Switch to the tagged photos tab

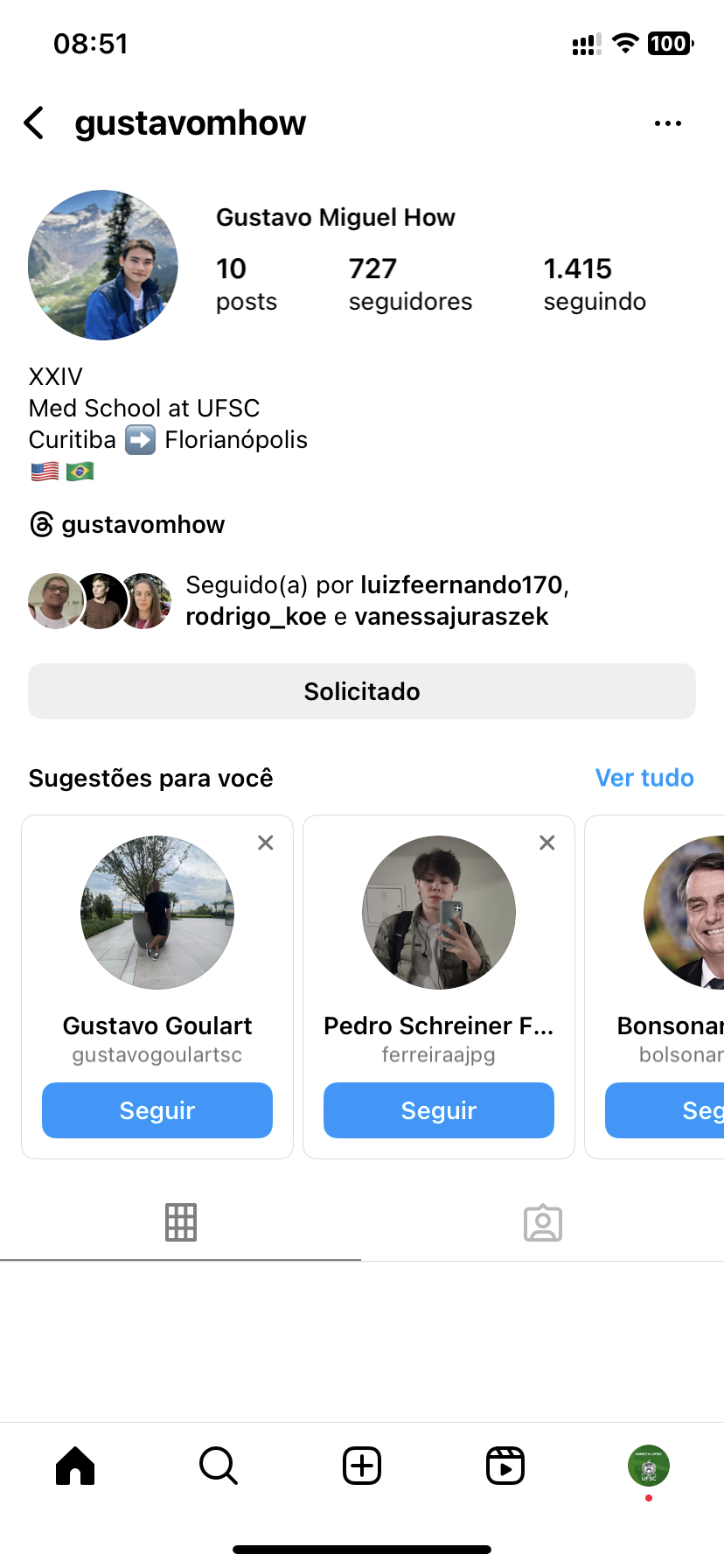click(542, 1222)
